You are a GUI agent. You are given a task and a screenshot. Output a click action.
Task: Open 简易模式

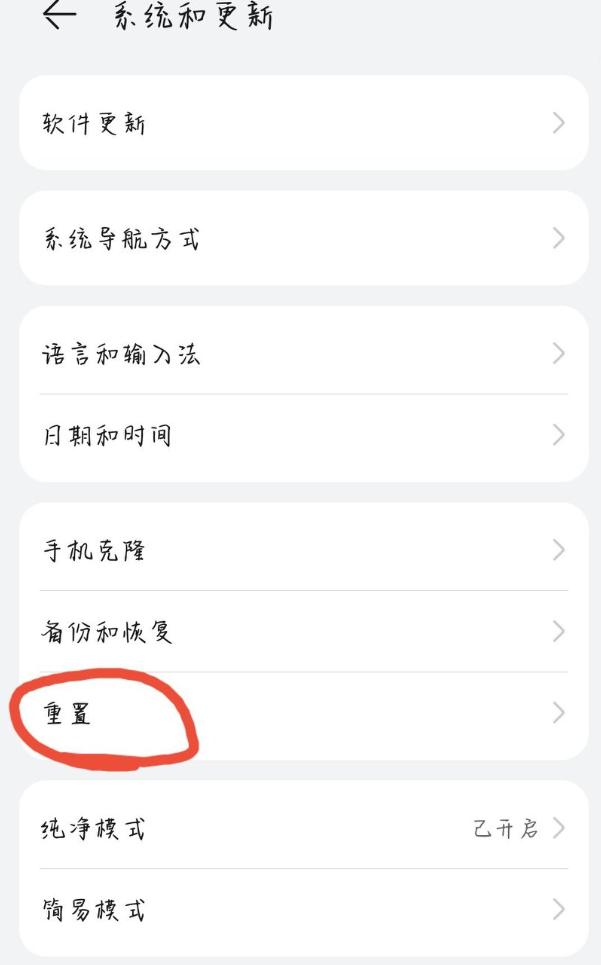304,910
